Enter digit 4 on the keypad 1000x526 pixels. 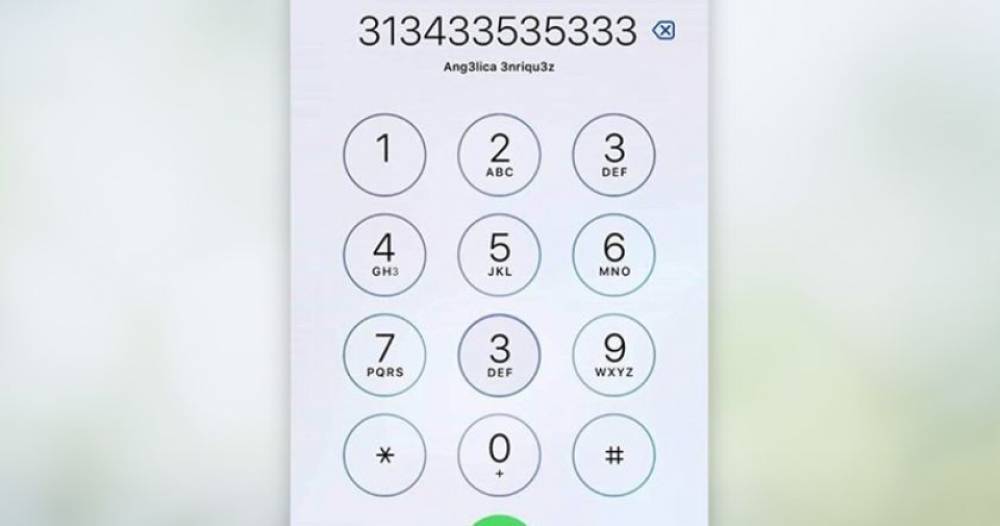click(384, 254)
